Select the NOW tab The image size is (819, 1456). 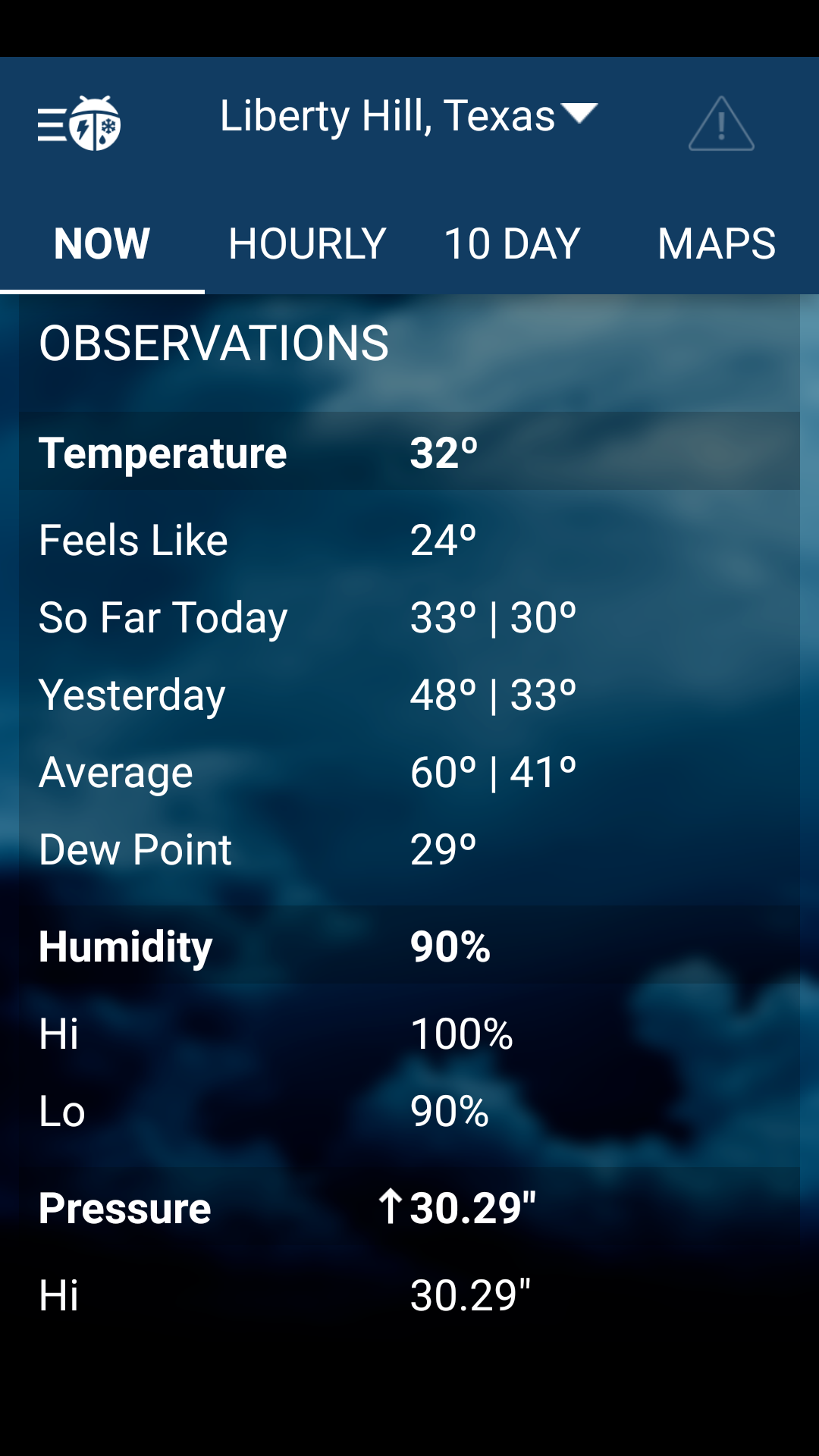[102, 243]
